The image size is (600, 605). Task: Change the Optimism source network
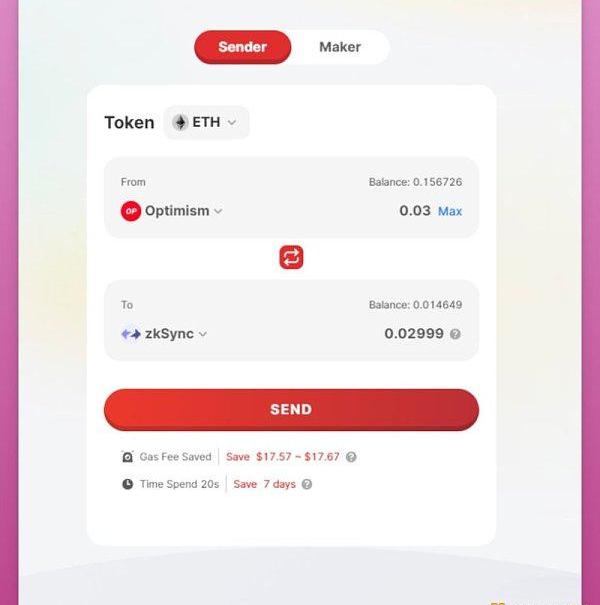pyautogui.click(x=172, y=211)
